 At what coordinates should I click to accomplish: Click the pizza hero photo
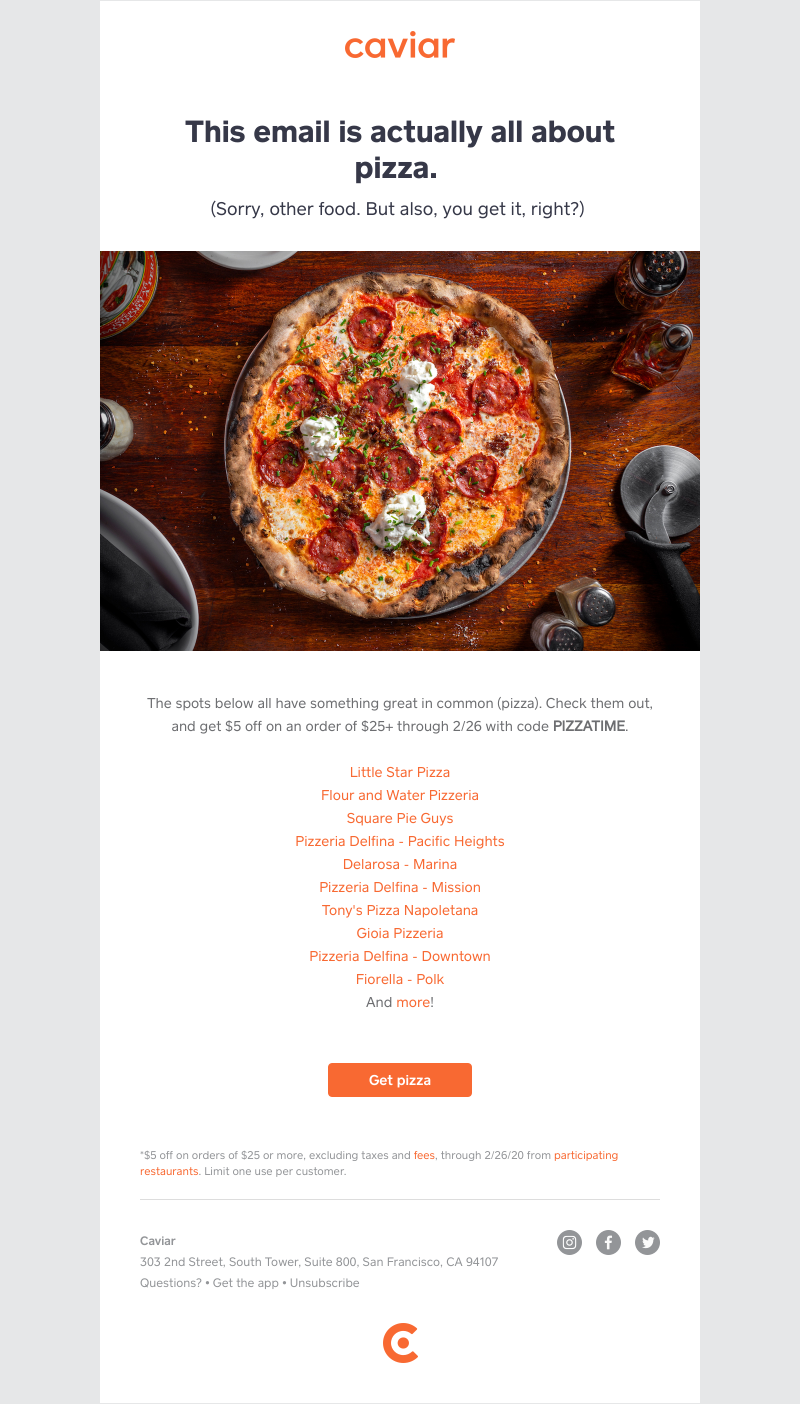pyautogui.click(x=400, y=450)
